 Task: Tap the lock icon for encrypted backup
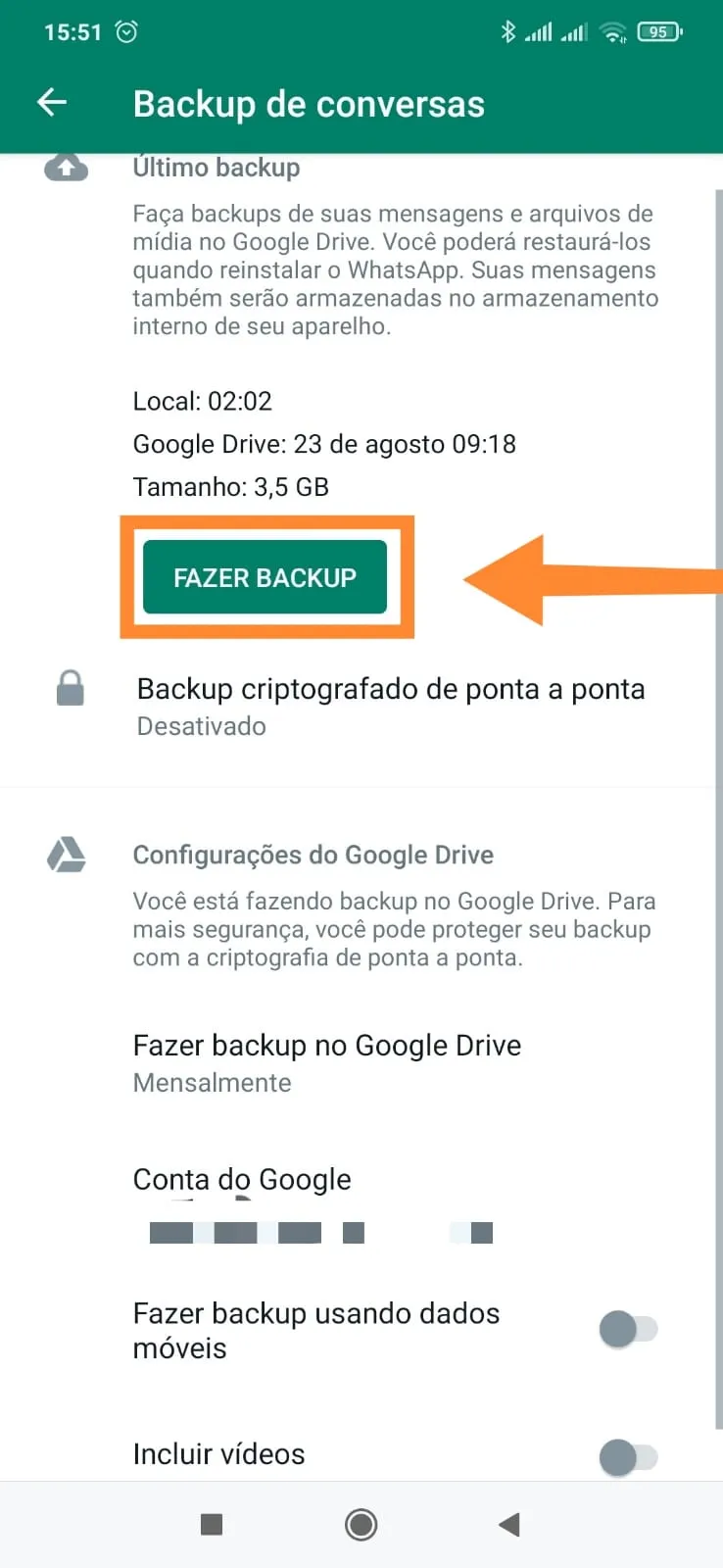pyautogui.click(x=70, y=689)
